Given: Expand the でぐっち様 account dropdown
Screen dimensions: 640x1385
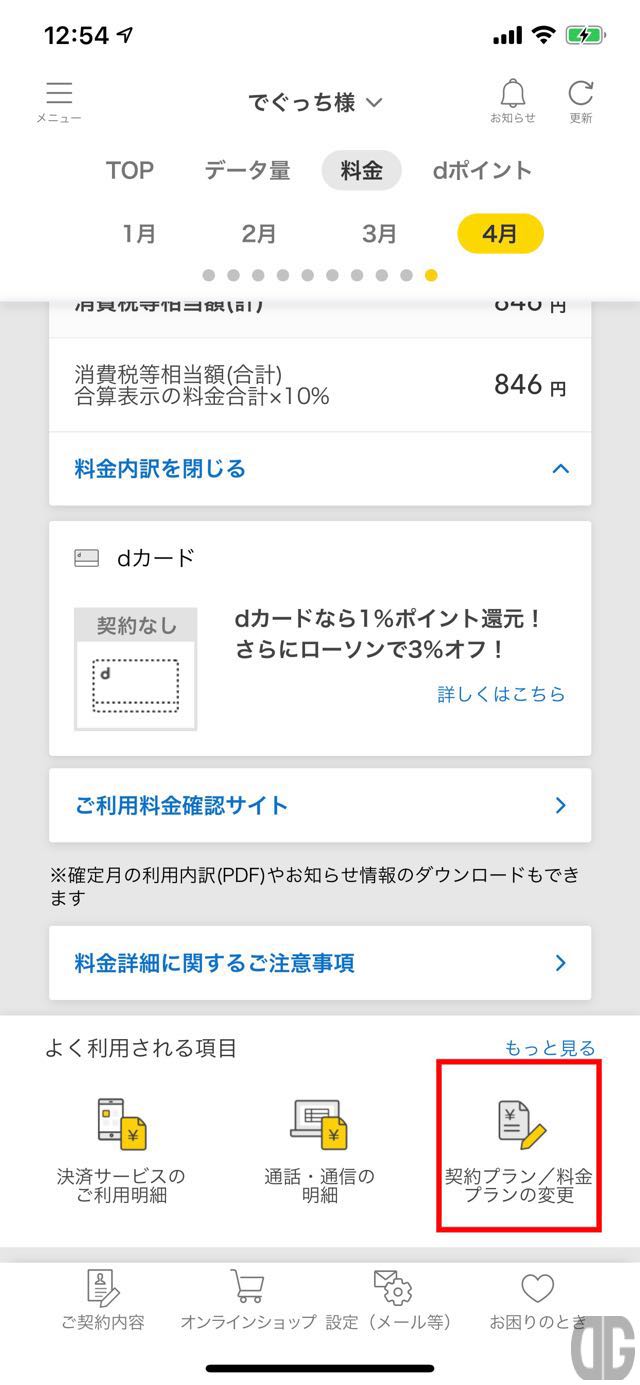Looking at the screenshot, I should tap(316, 102).
